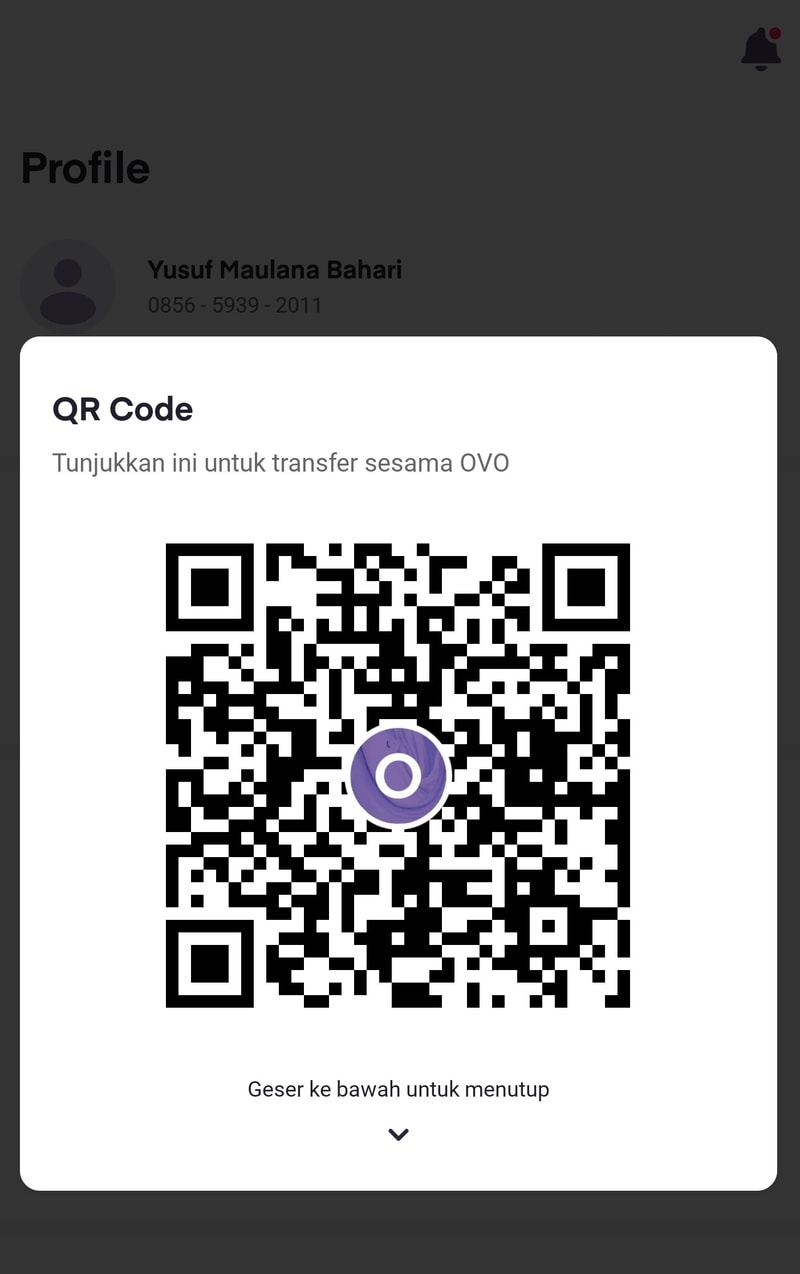Open the notifications bell
The height and width of the screenshot is (1274, 800).
coord(760,48)
